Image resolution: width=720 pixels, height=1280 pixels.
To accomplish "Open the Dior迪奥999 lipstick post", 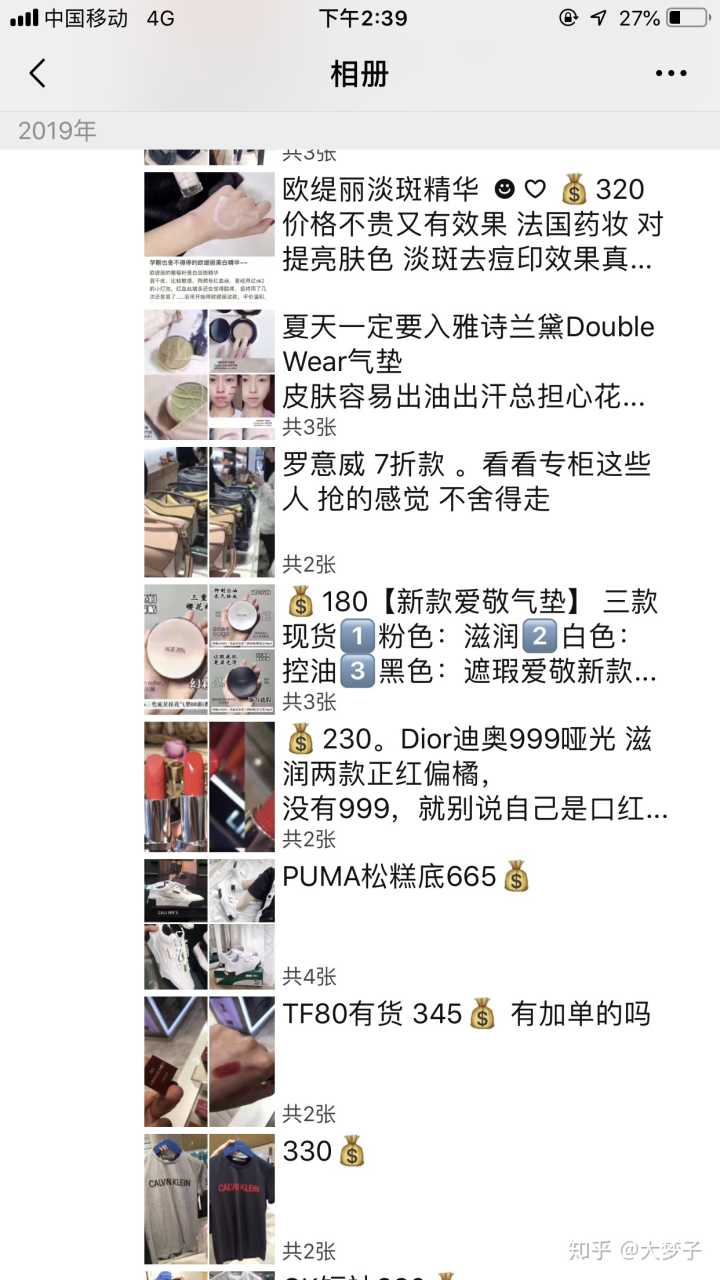I will (x=468, y=773).
